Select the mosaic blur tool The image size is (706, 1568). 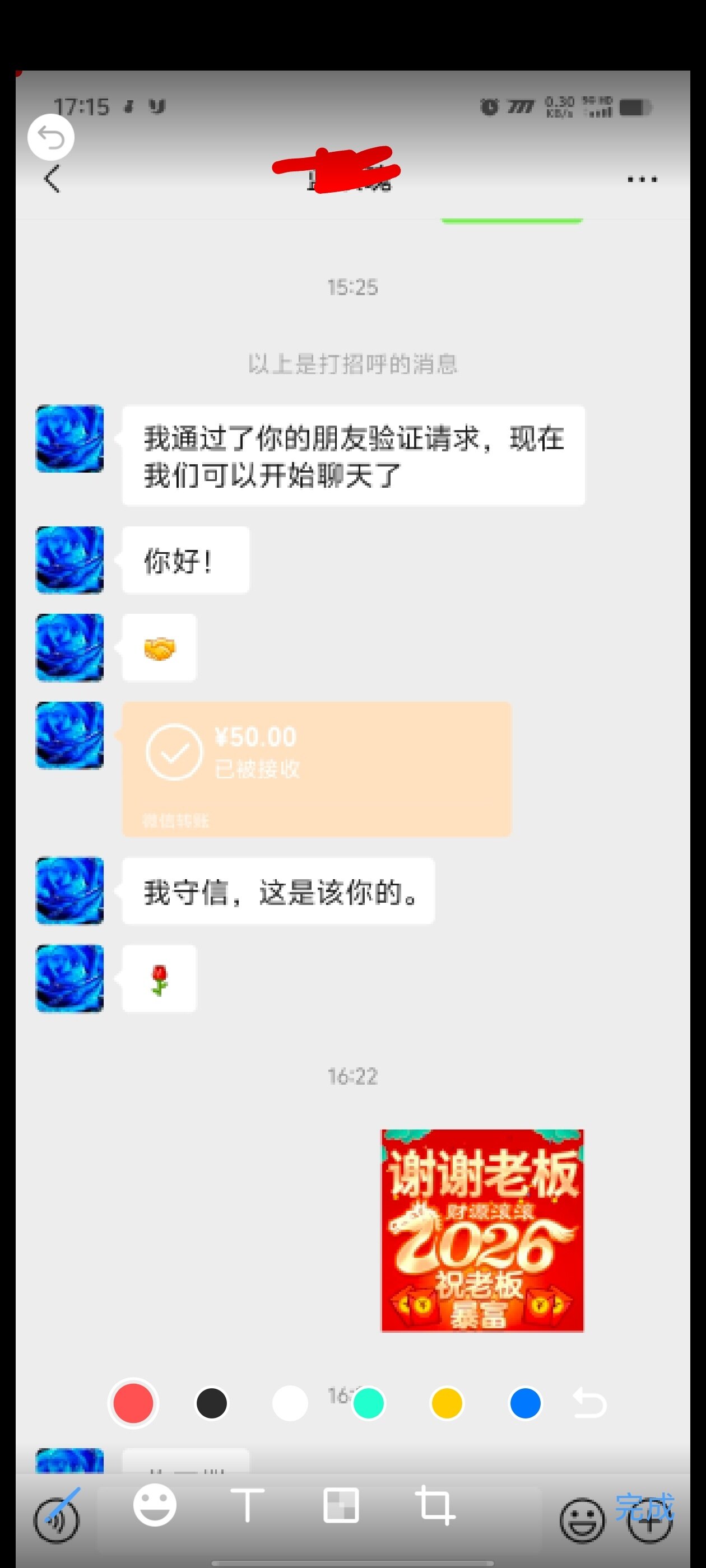[341, 1505]
